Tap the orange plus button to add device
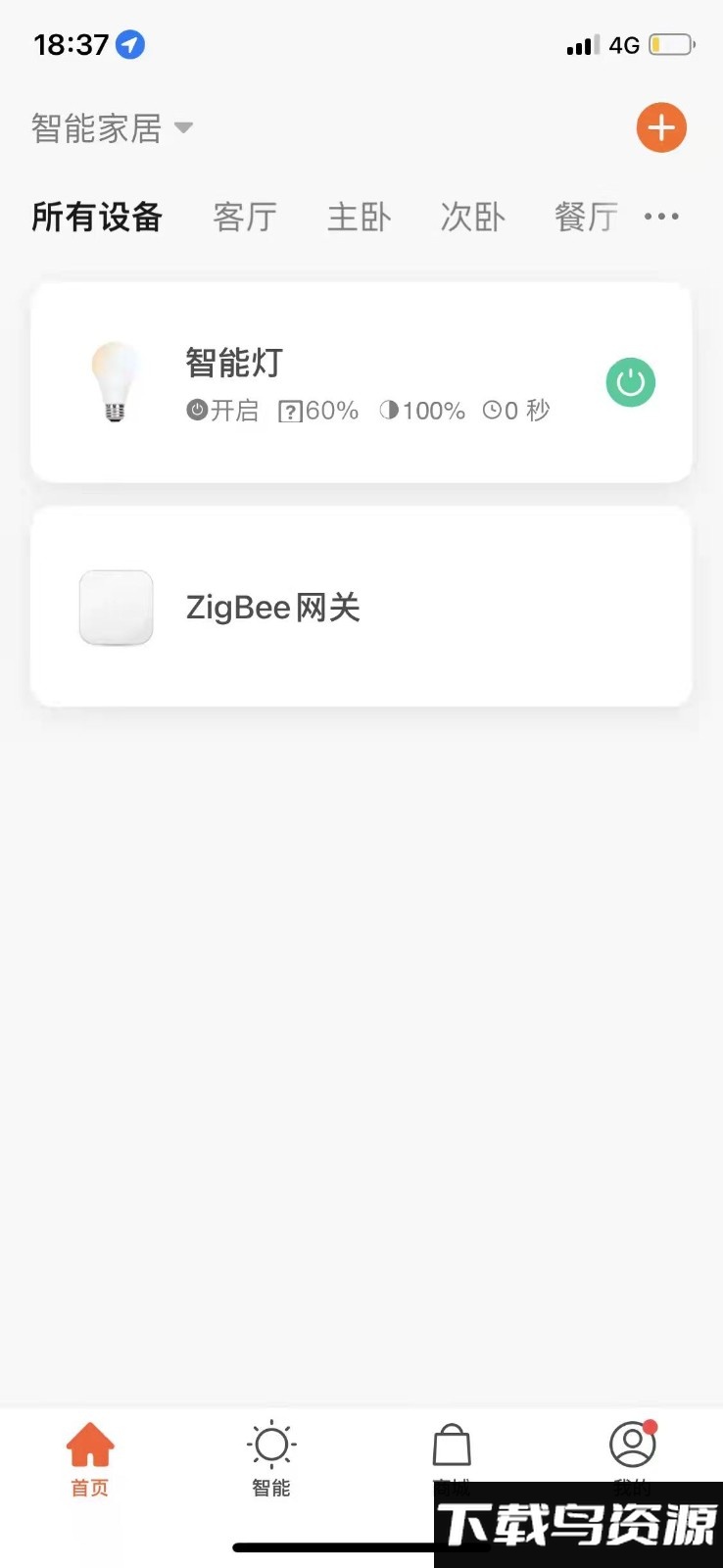 [661, 127]
